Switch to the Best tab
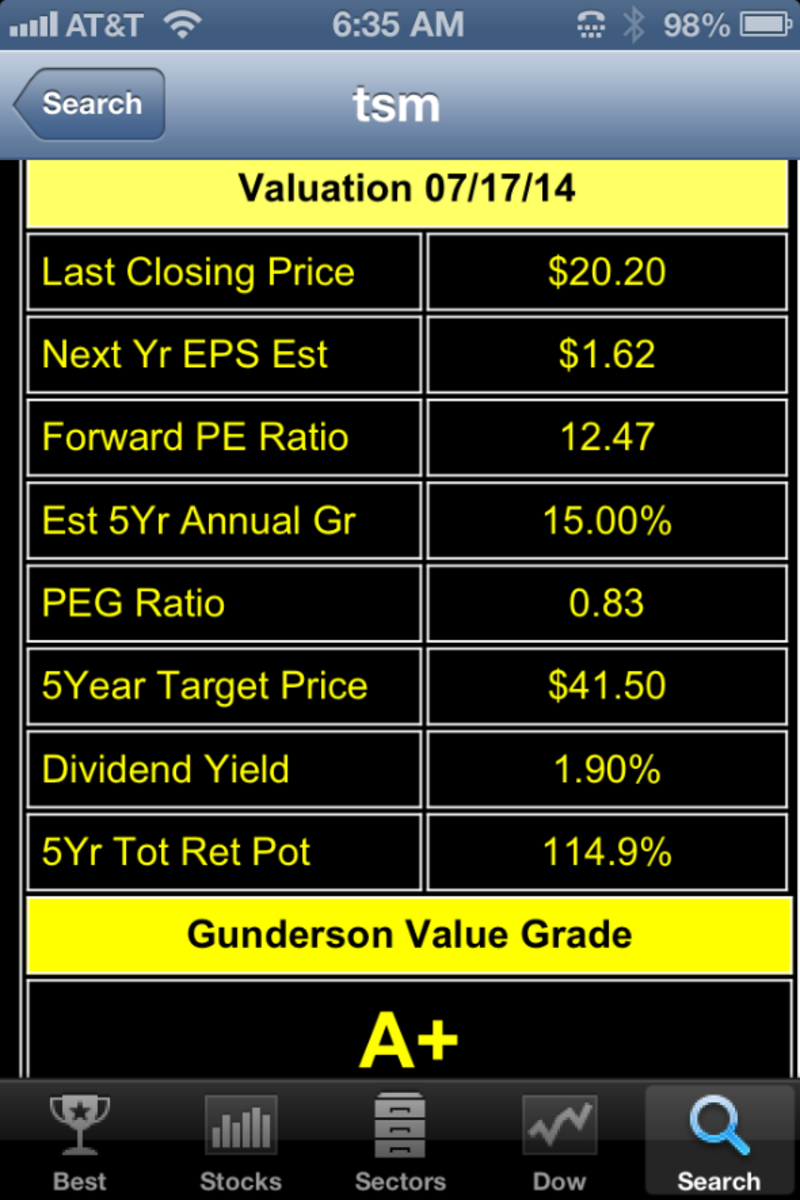800x1200 pixels. pos(80,1142)
